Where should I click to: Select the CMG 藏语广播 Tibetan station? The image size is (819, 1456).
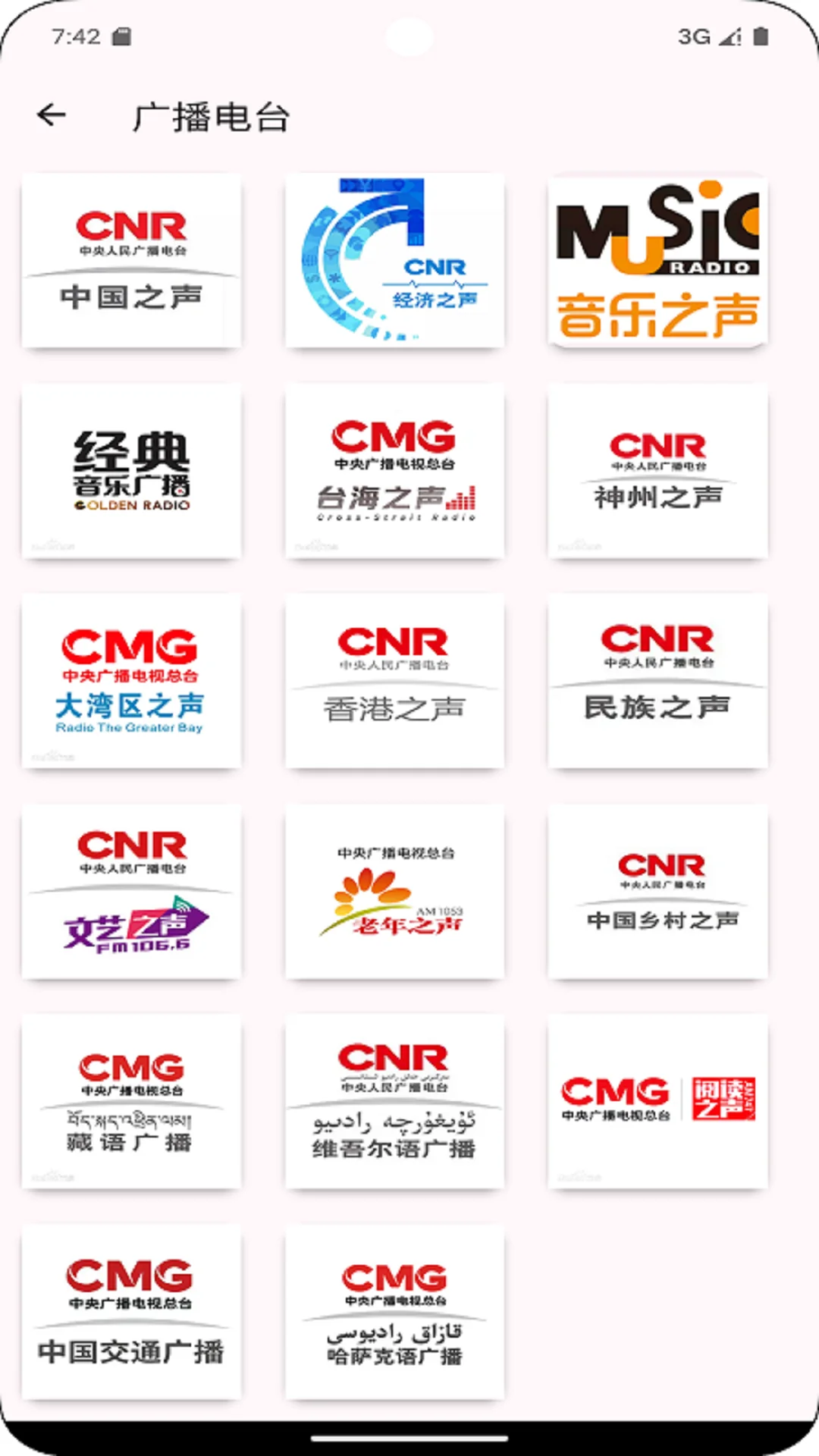(x=131, y=1102)
